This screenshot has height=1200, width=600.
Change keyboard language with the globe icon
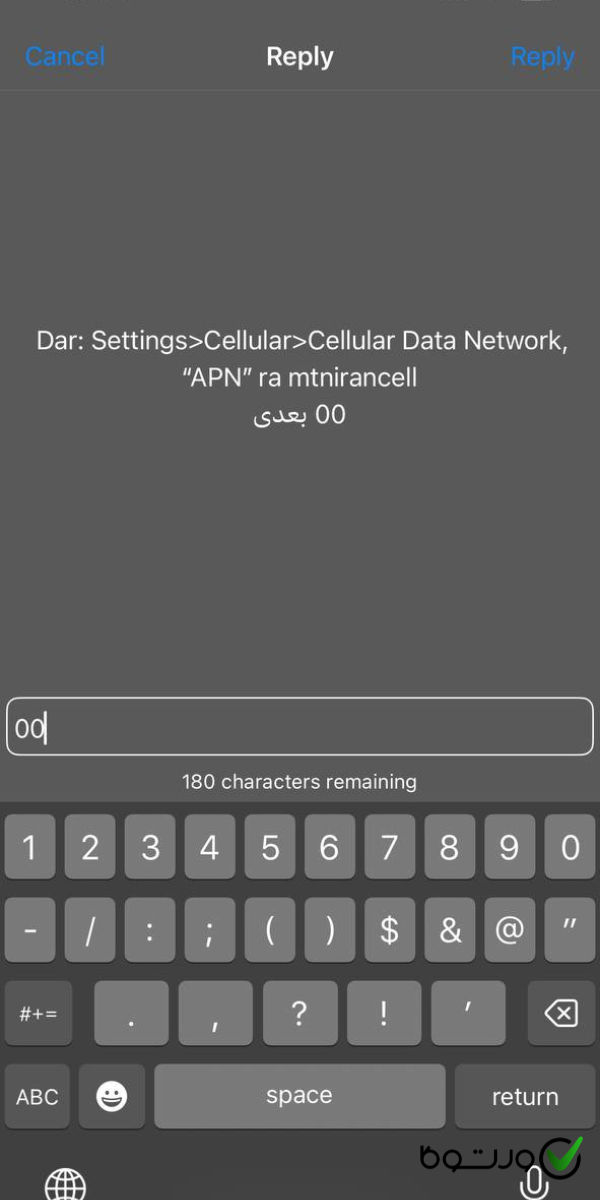point(66,1184)
